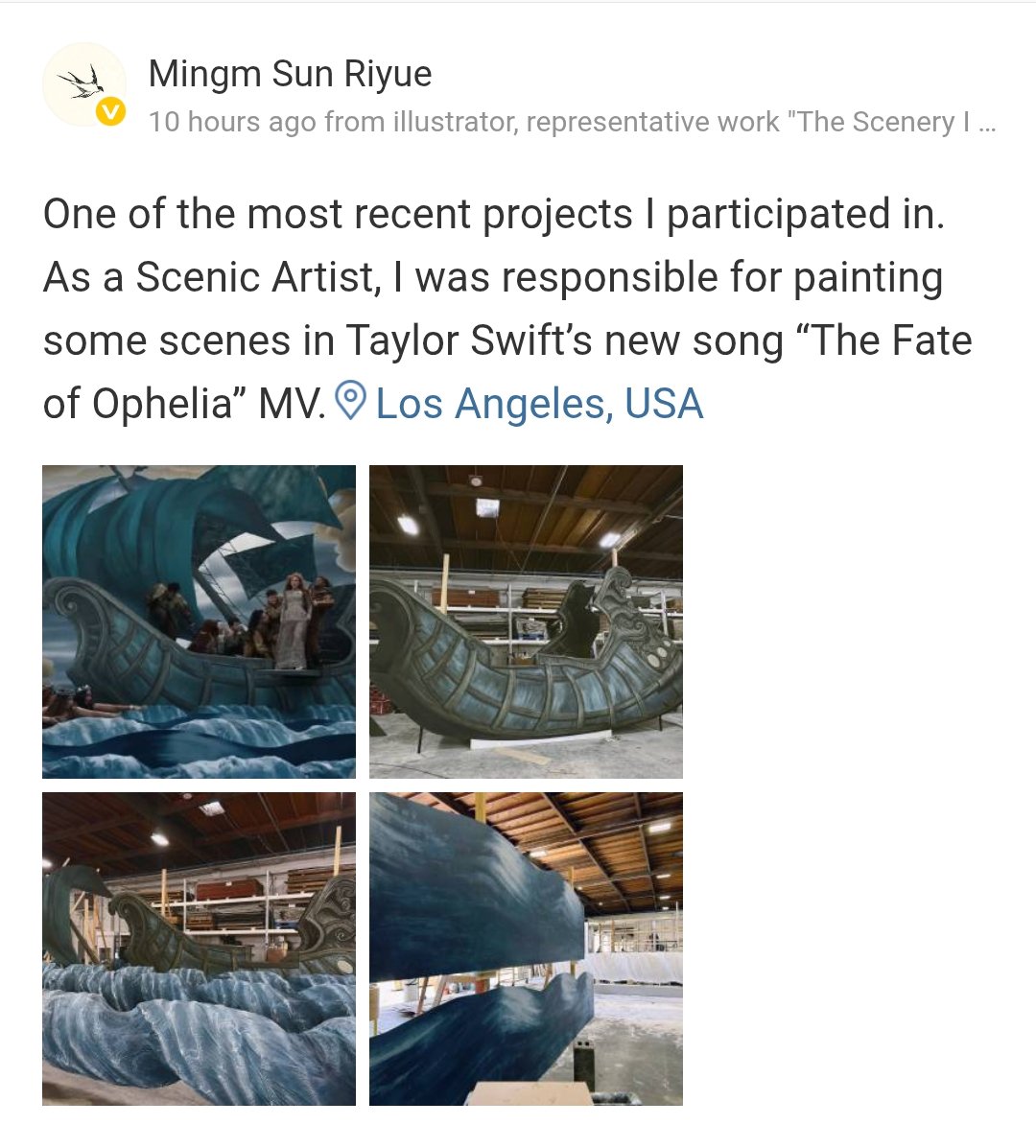Open the Mingm Sun Riyue username link
This screenshot has height=1148, width=1036.
290,74
